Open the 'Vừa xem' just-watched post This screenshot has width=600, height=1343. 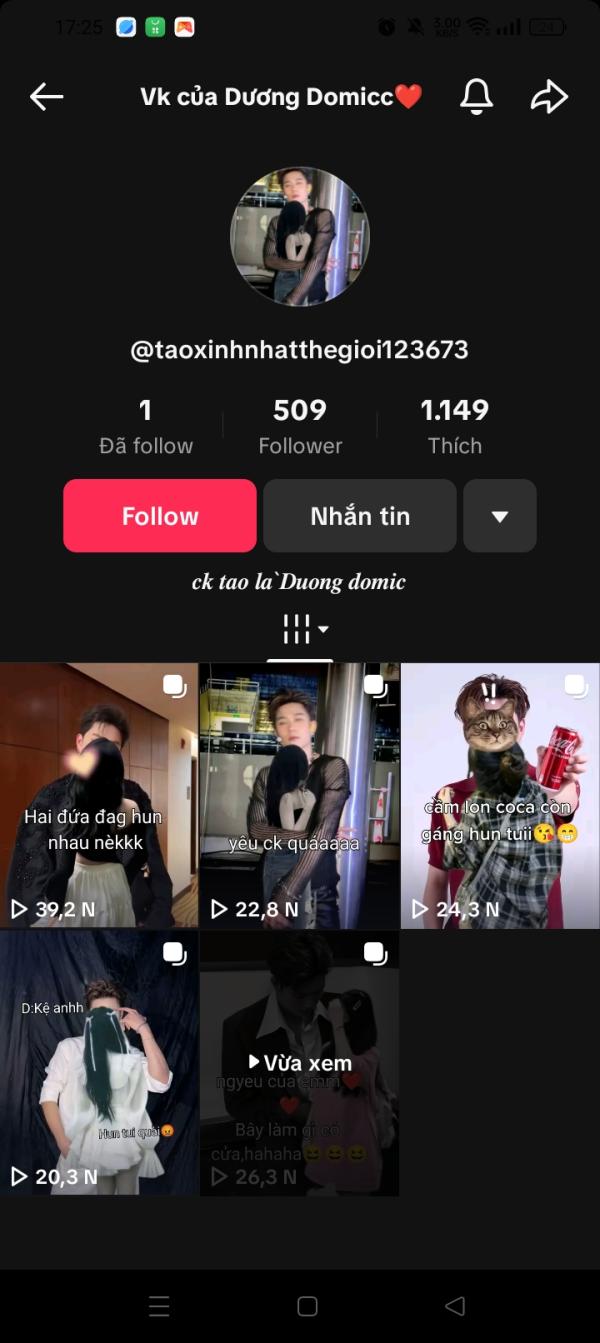tap(299, 1062)
